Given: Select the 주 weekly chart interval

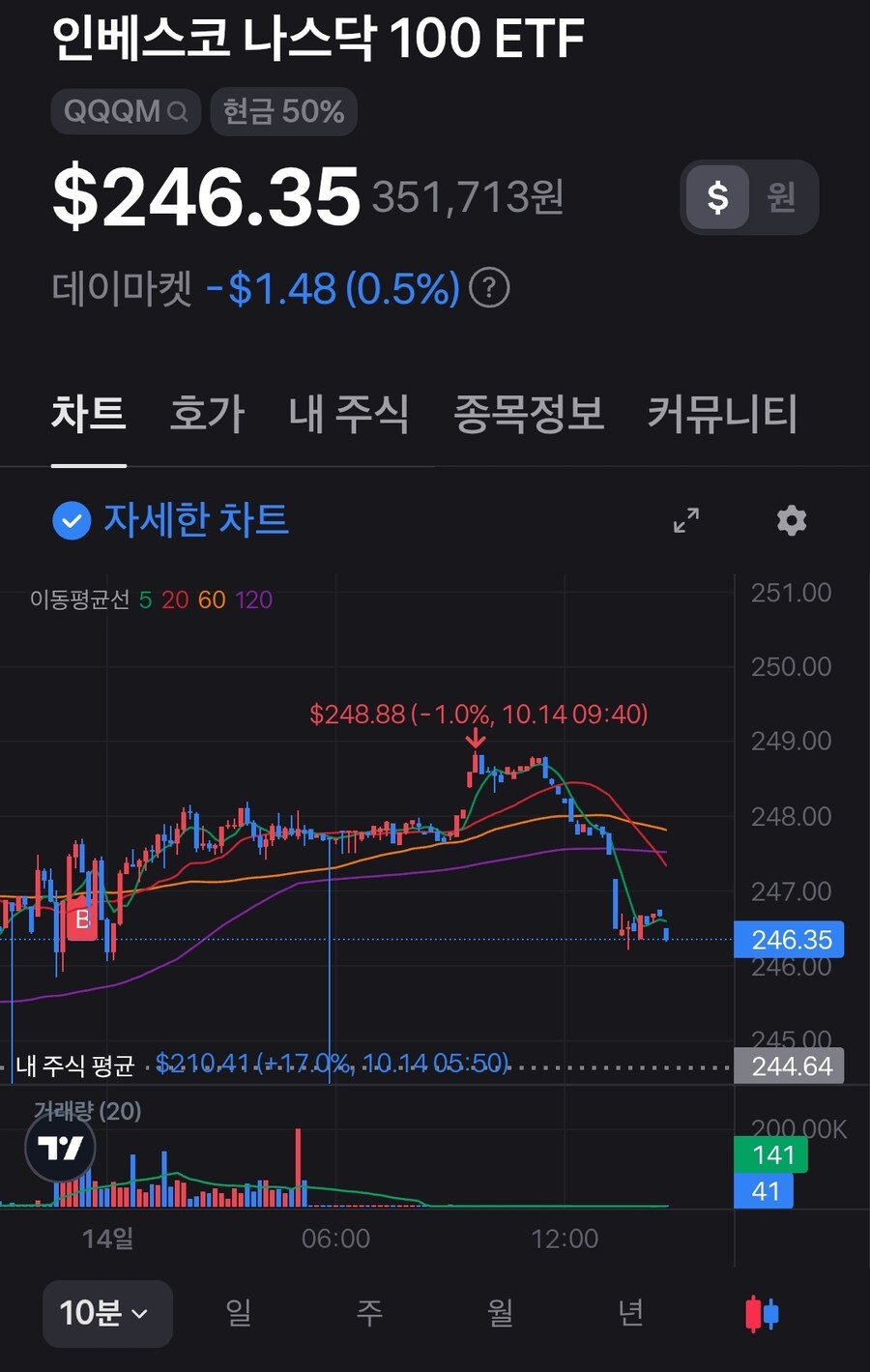Looking at the screenshot, I should coord(369,1313).
